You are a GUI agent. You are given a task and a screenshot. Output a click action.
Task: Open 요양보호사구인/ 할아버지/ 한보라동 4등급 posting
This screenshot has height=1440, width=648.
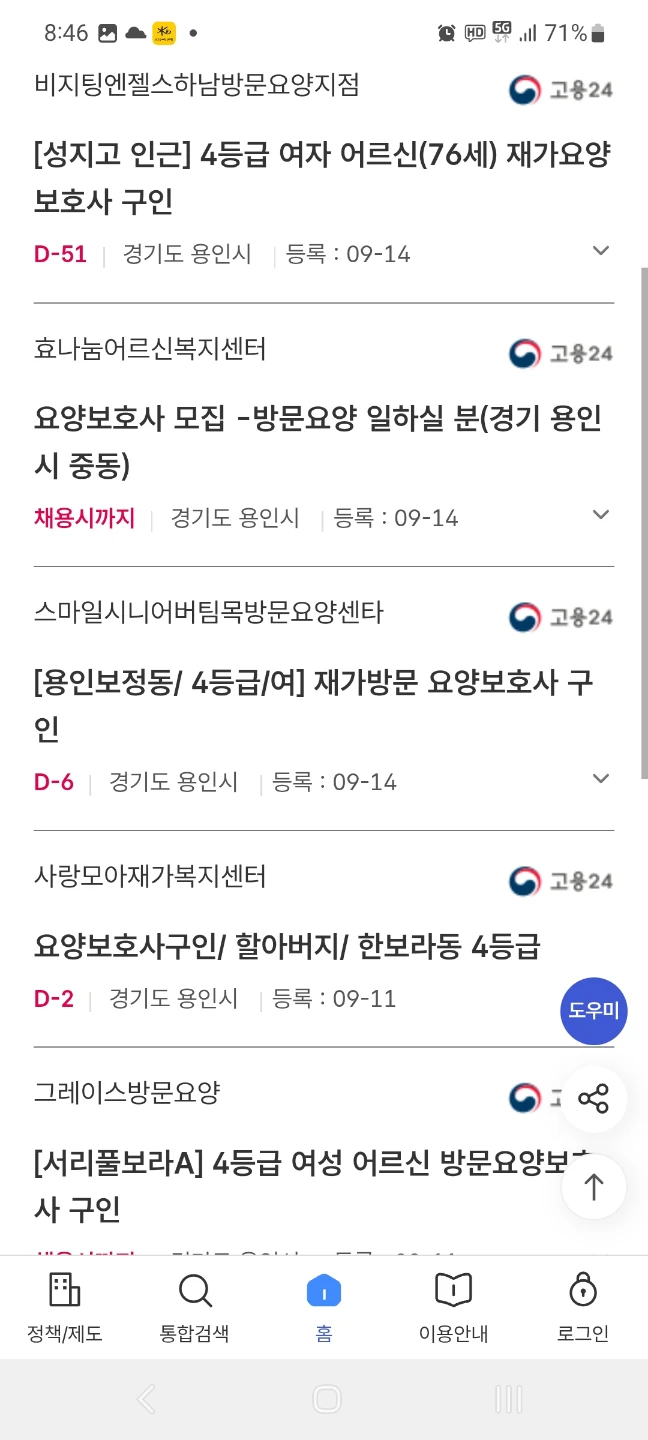287,946
